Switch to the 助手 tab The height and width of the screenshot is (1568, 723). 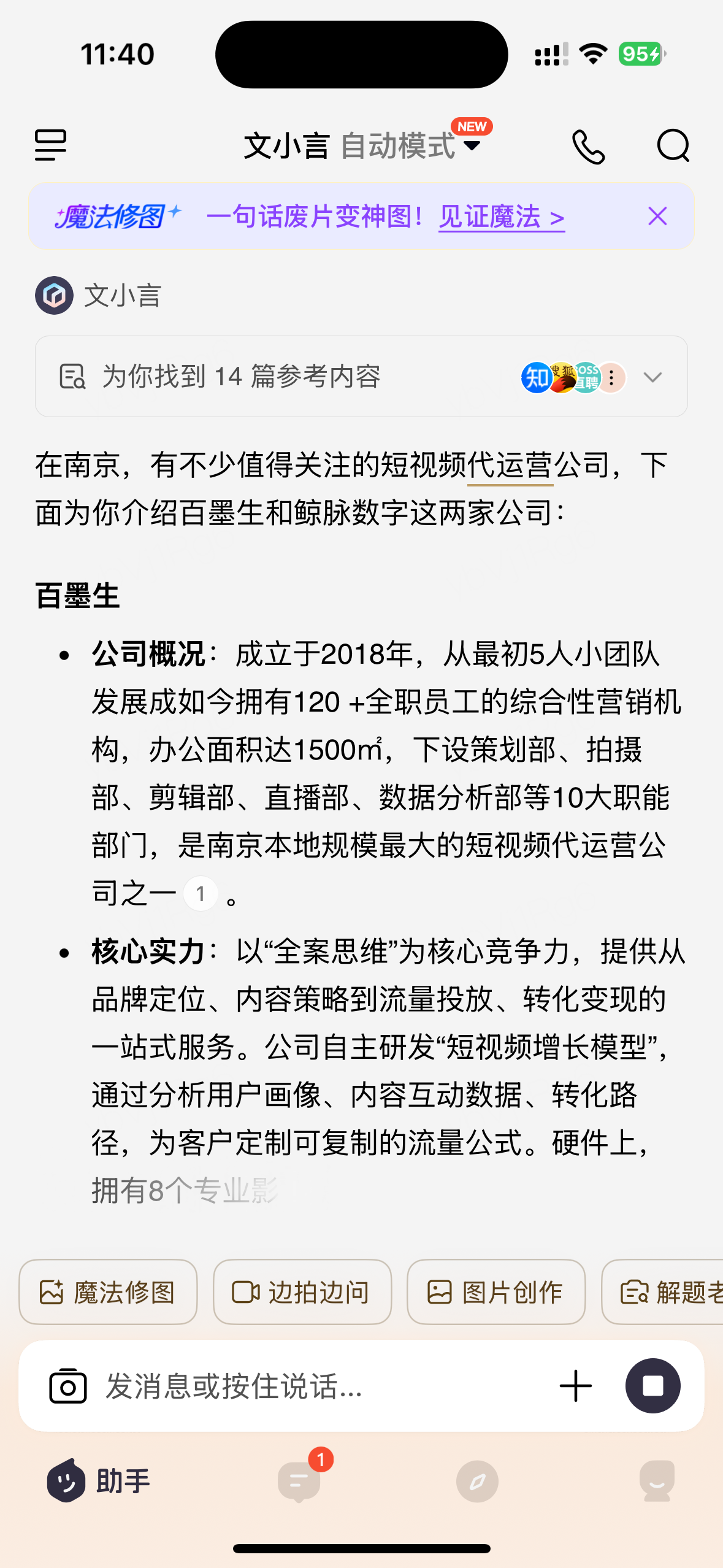(99, 1481)
